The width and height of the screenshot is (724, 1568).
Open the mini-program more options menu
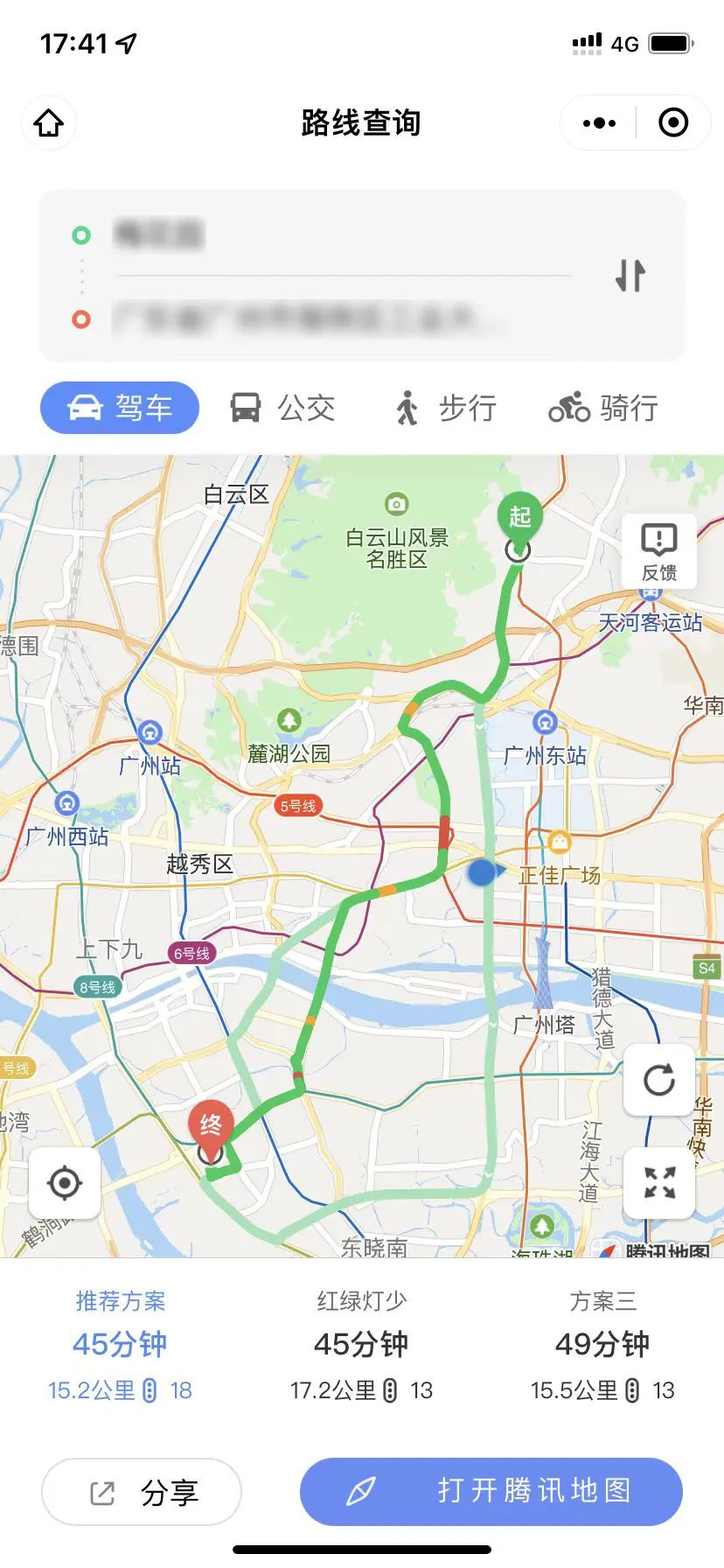[597, 122]
